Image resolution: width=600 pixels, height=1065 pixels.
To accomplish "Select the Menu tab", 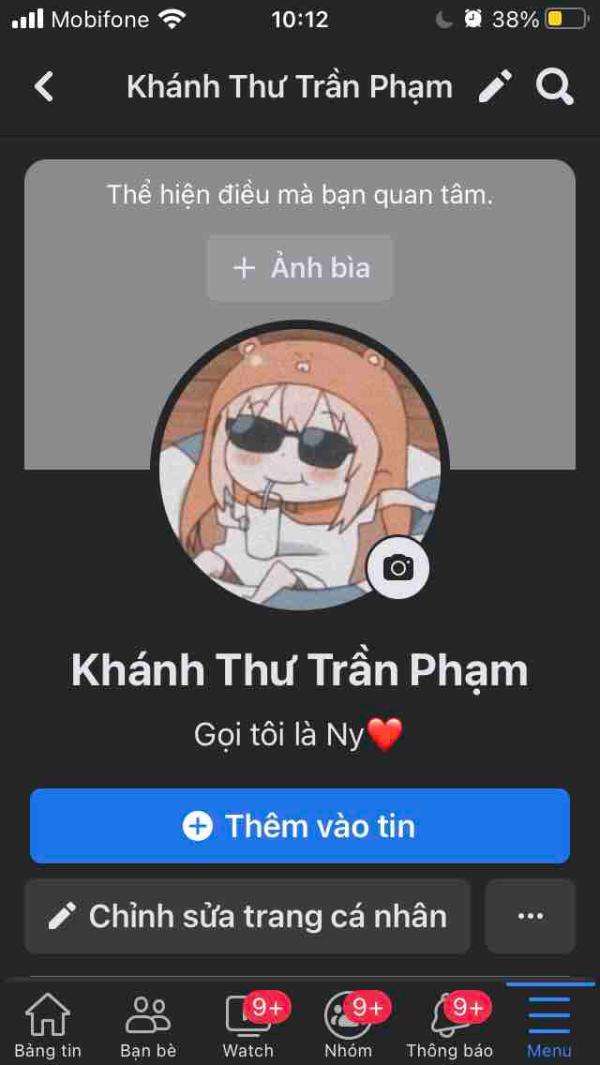I will coord(549,1026).
